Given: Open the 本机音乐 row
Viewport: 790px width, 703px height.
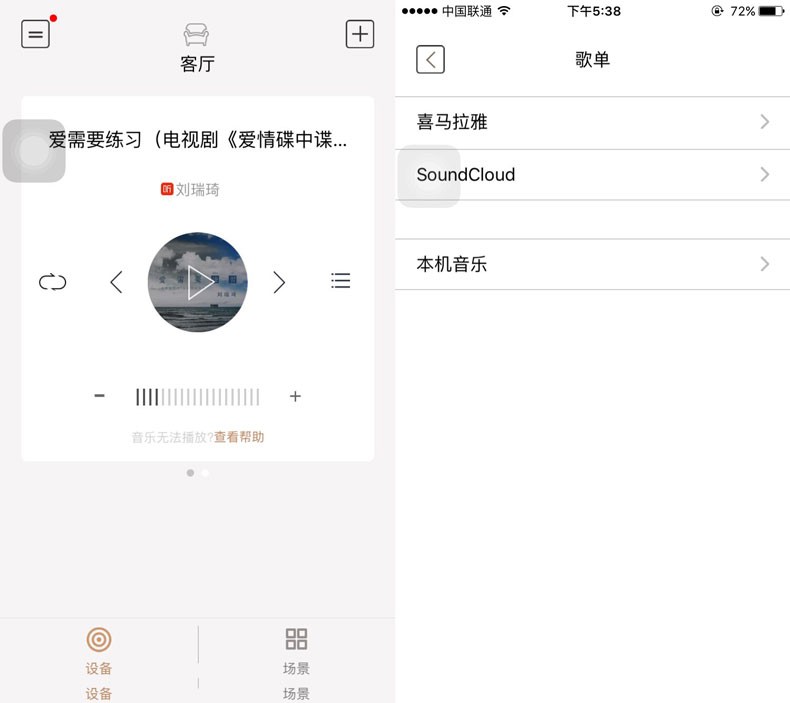Looking at the screenshot, I should 592,264.
